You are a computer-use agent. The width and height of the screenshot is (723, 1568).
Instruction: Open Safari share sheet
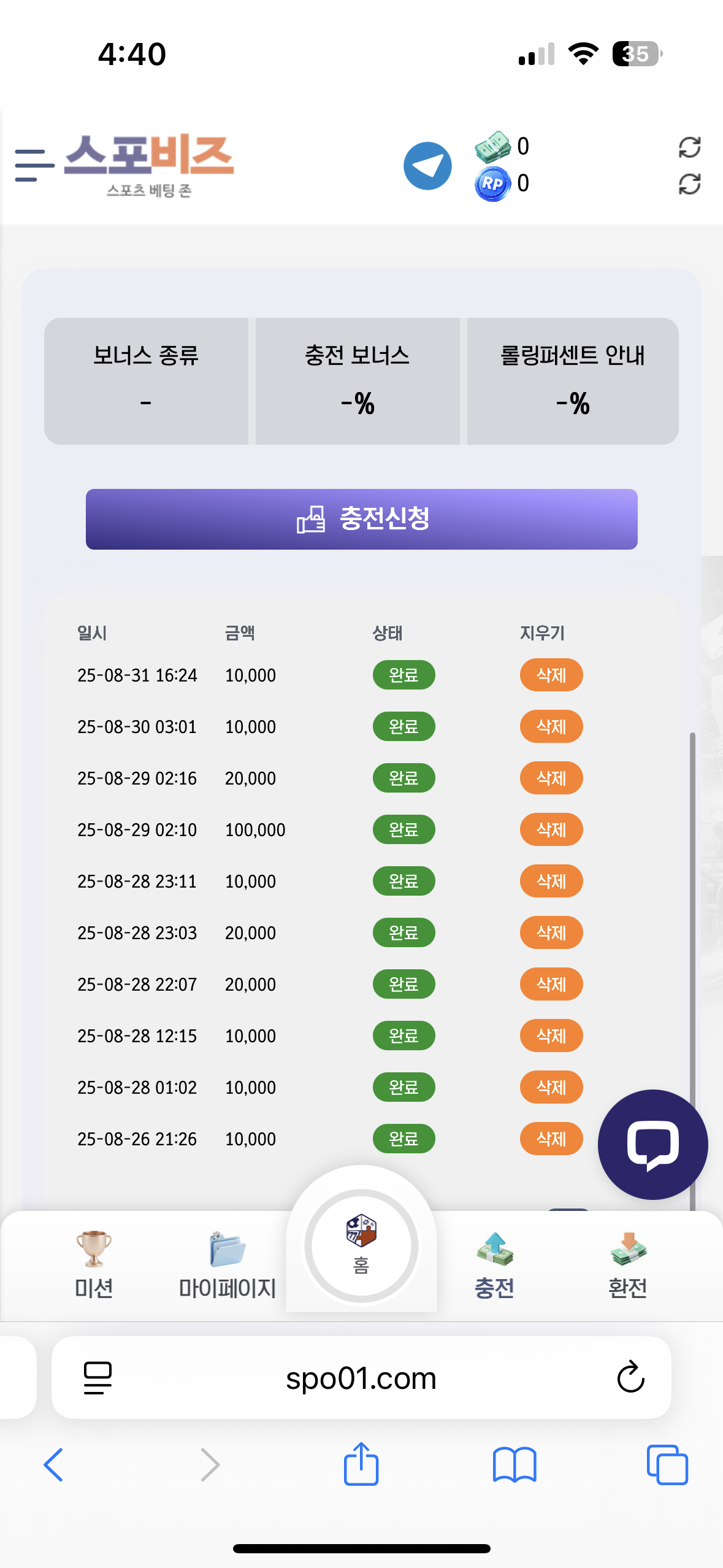click(x=361, y=1464)
